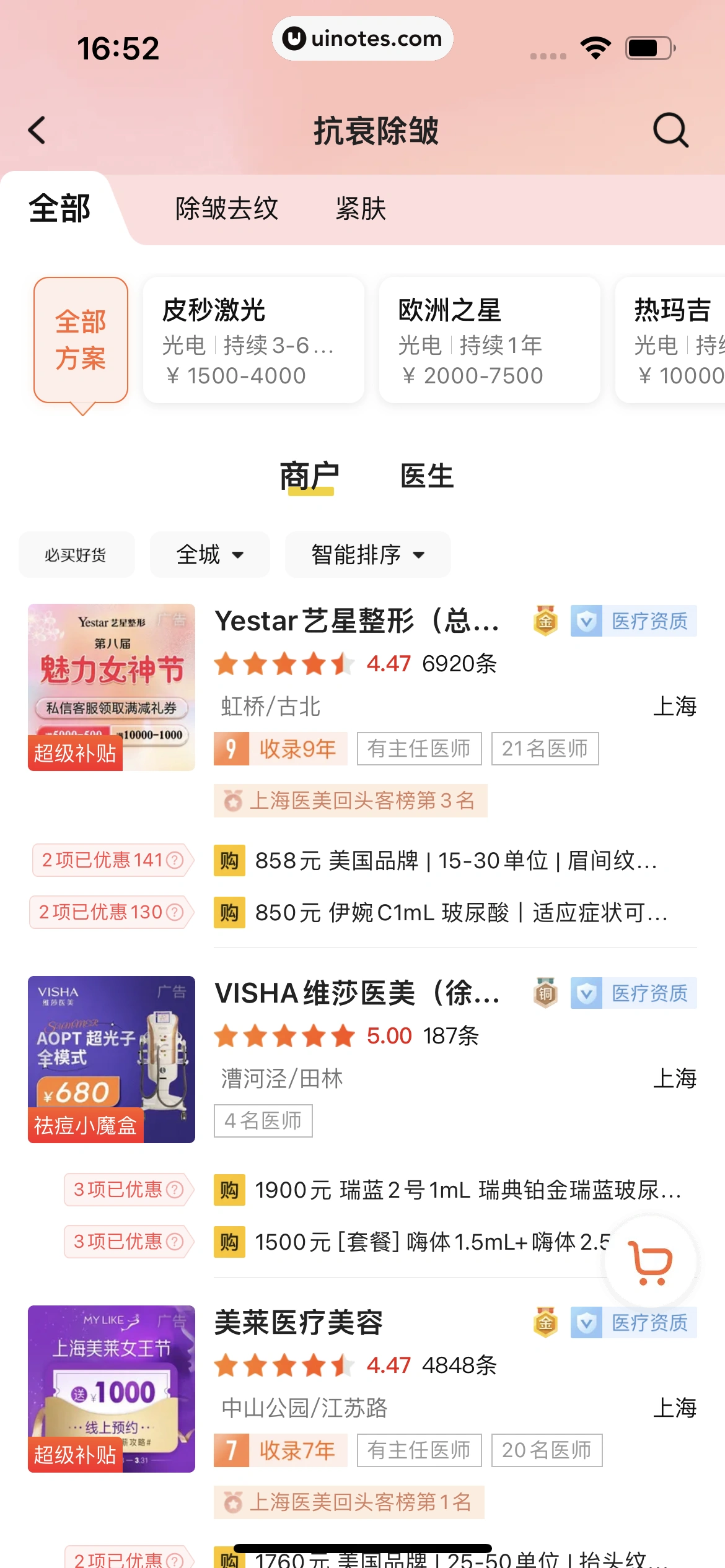Switch to the 除皱去纹 tab
Viewport: 725px width, 1568px height.
click(227, 209)
